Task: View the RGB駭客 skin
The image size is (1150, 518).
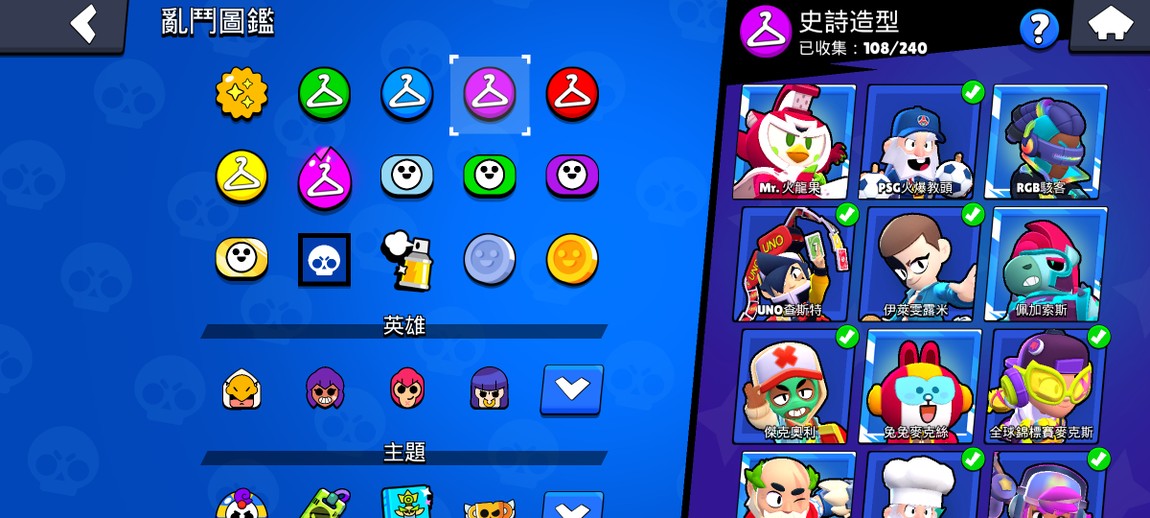Action: (x=1047, y=141)
